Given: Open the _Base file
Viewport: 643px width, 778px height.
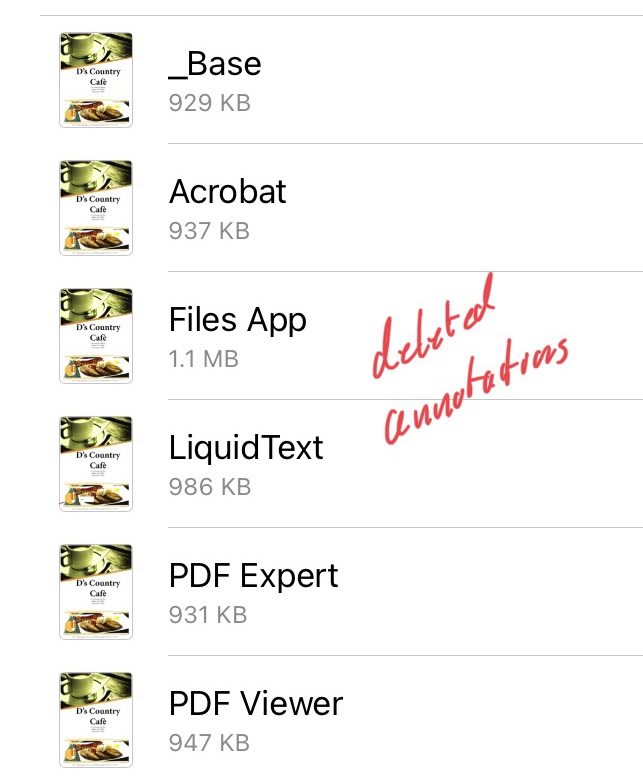Looking at the screenshot, I should [x=215, y=65].
